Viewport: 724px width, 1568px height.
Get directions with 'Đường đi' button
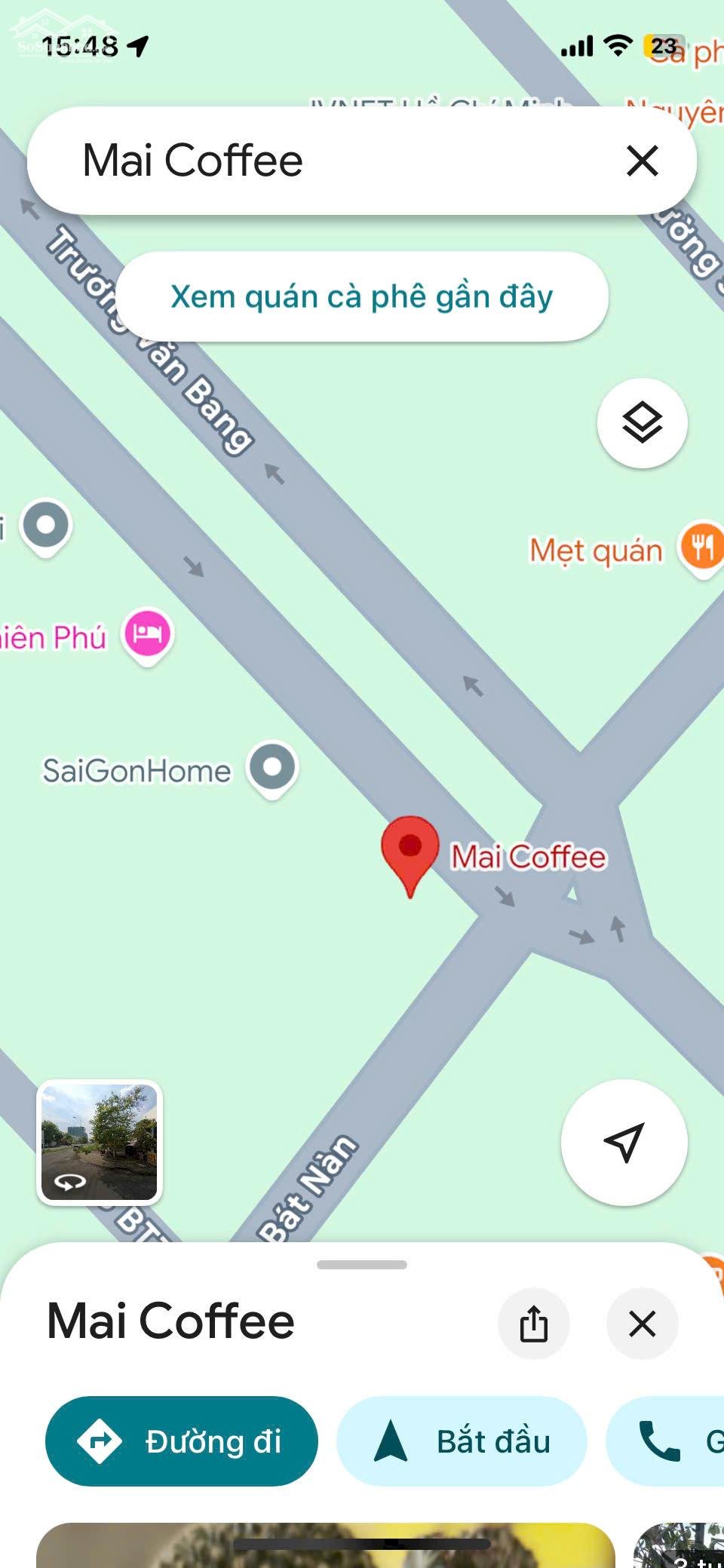click(x=181, y=1441)
